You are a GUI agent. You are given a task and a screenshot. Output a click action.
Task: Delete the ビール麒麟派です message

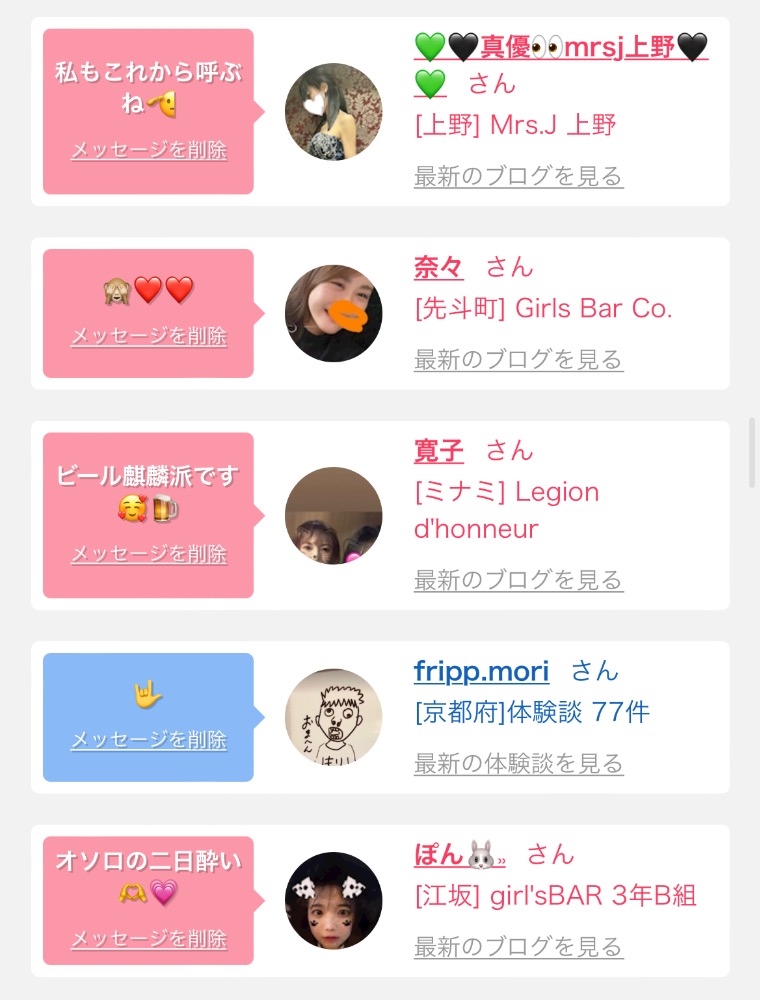coord(149,554)
